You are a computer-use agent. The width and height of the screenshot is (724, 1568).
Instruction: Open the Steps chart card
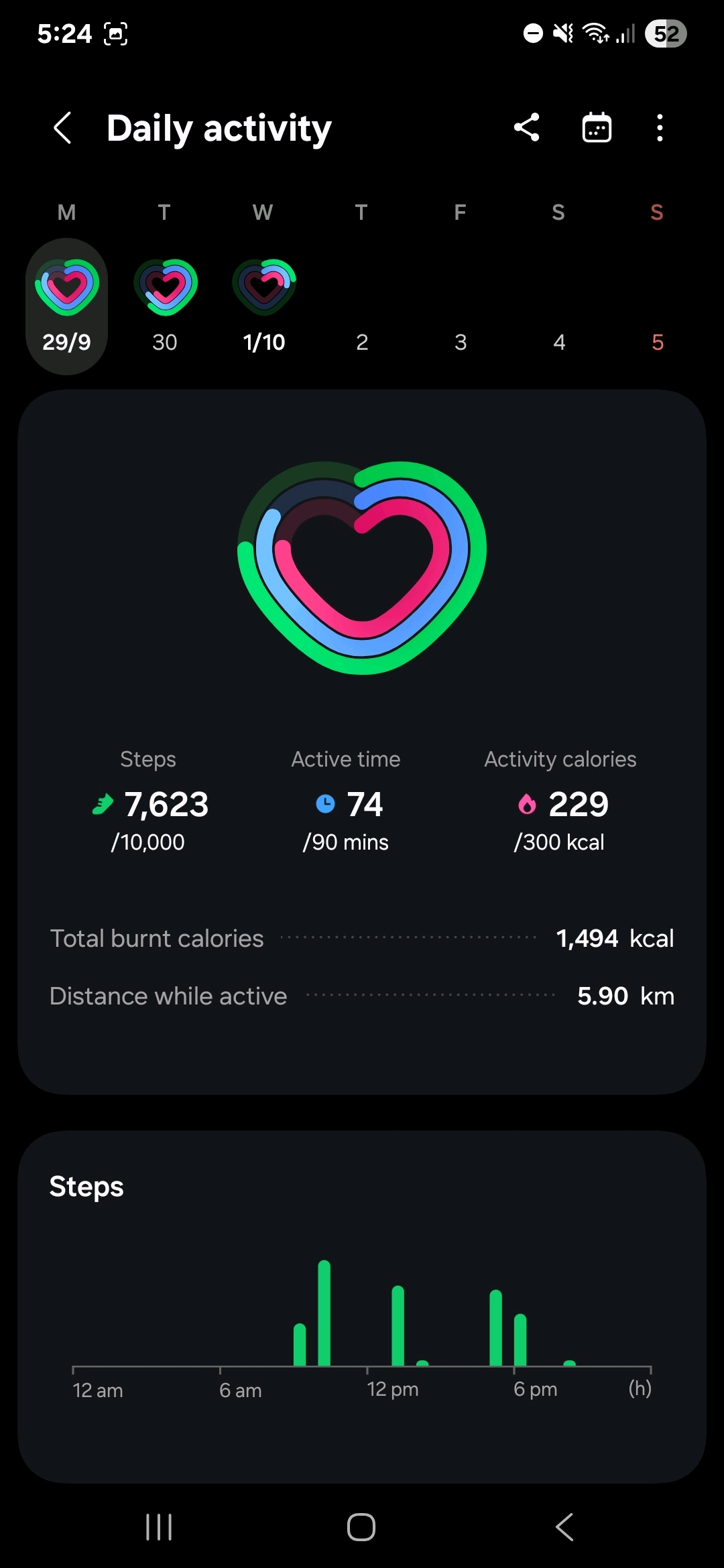point(361,1305)
